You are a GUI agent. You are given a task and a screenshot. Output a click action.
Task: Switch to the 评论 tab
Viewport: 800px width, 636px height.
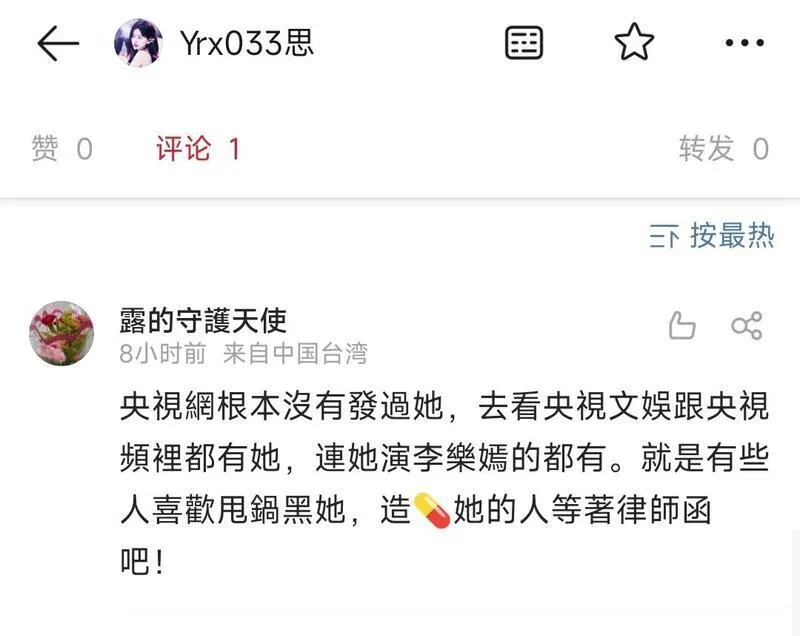[x=198, y=149]
